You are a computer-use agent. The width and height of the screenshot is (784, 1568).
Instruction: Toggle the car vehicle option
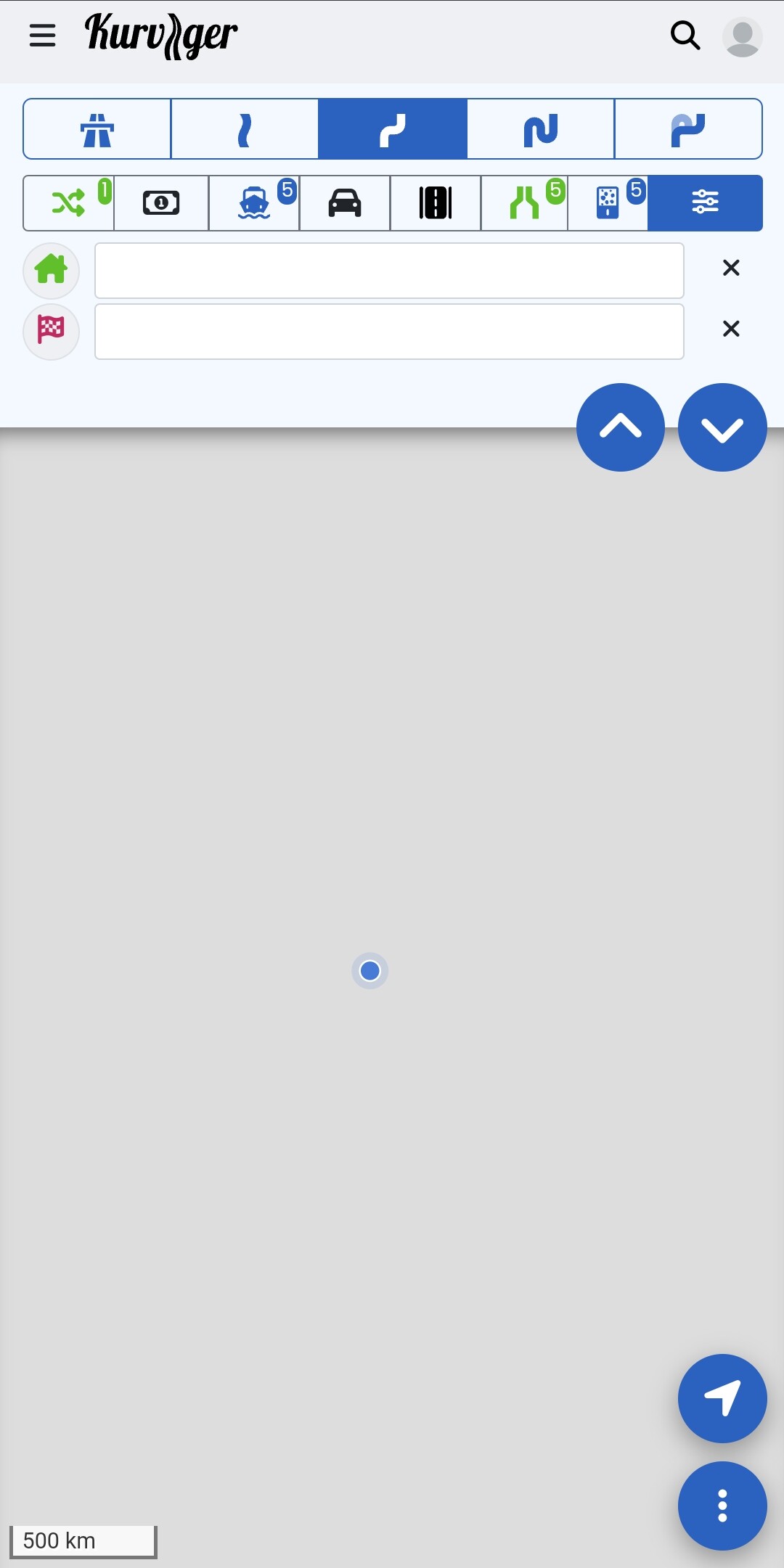[345, 203]
